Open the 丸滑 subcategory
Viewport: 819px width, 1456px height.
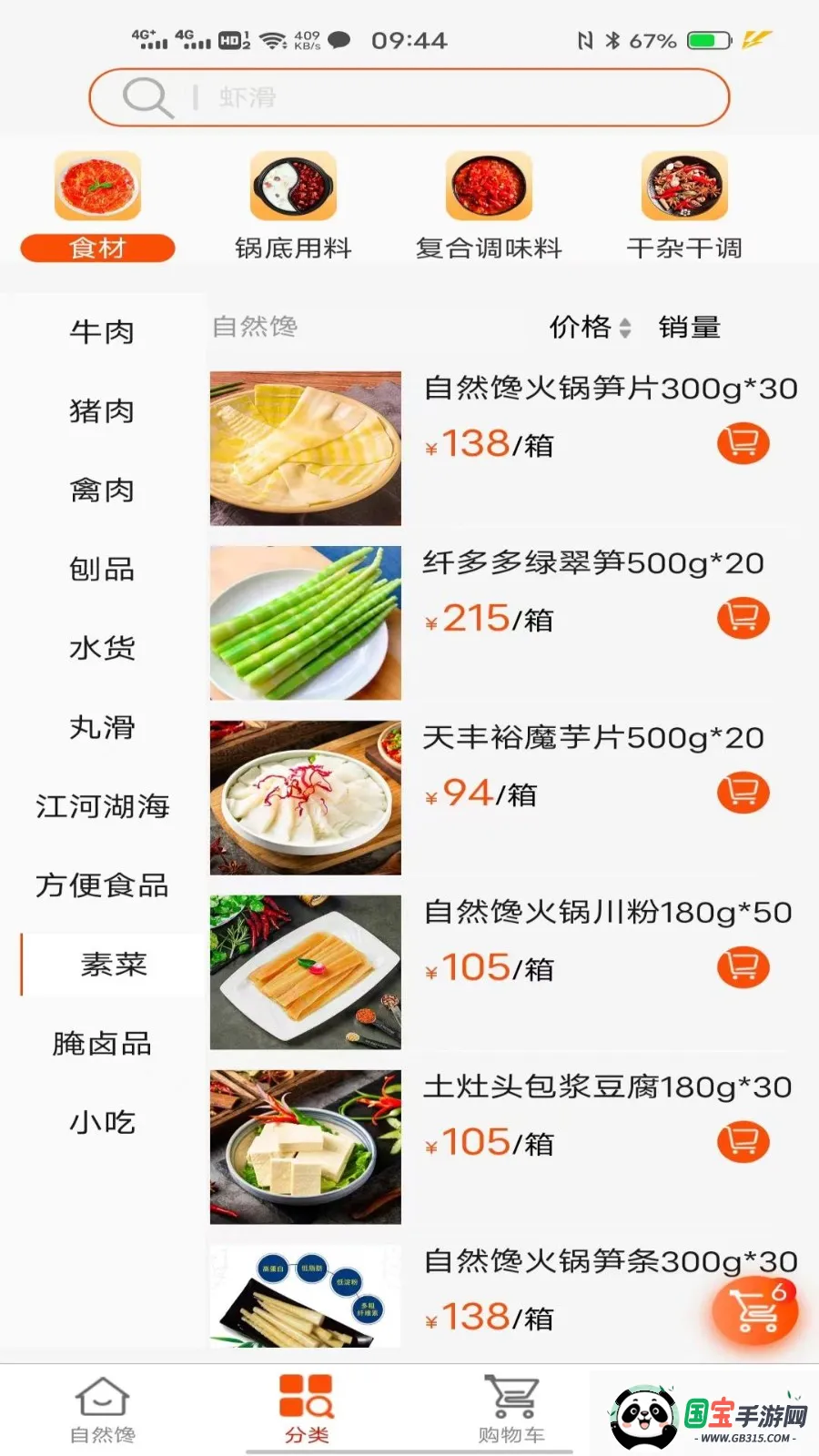pos(102,727)
